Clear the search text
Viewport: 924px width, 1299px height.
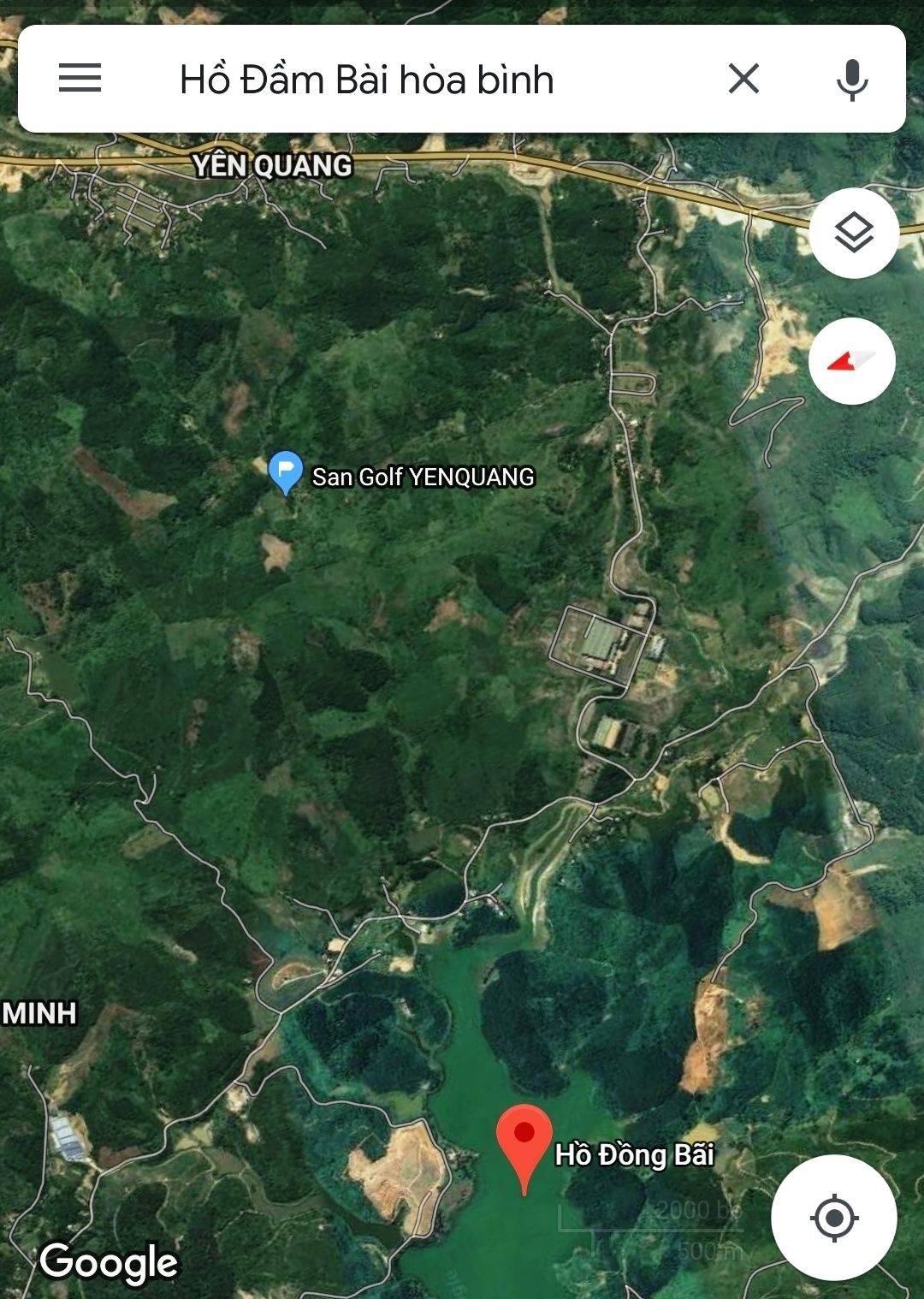743,79
